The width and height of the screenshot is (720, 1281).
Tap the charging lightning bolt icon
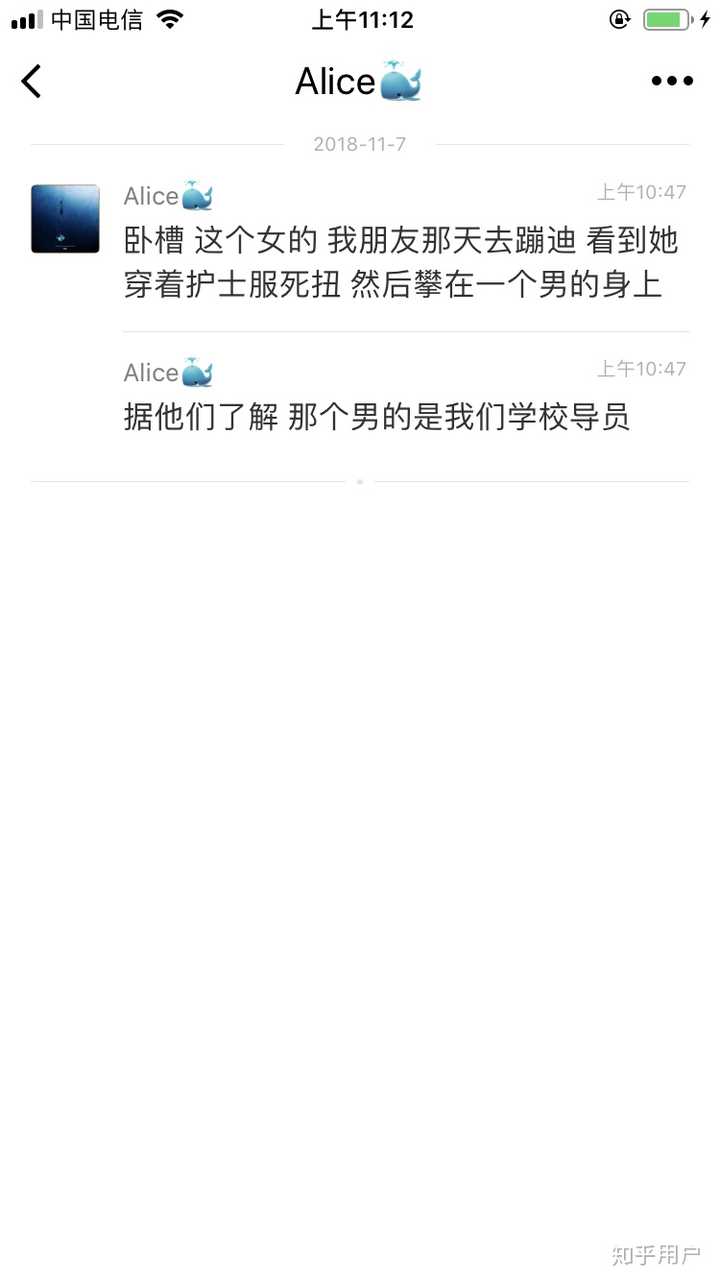703,18
